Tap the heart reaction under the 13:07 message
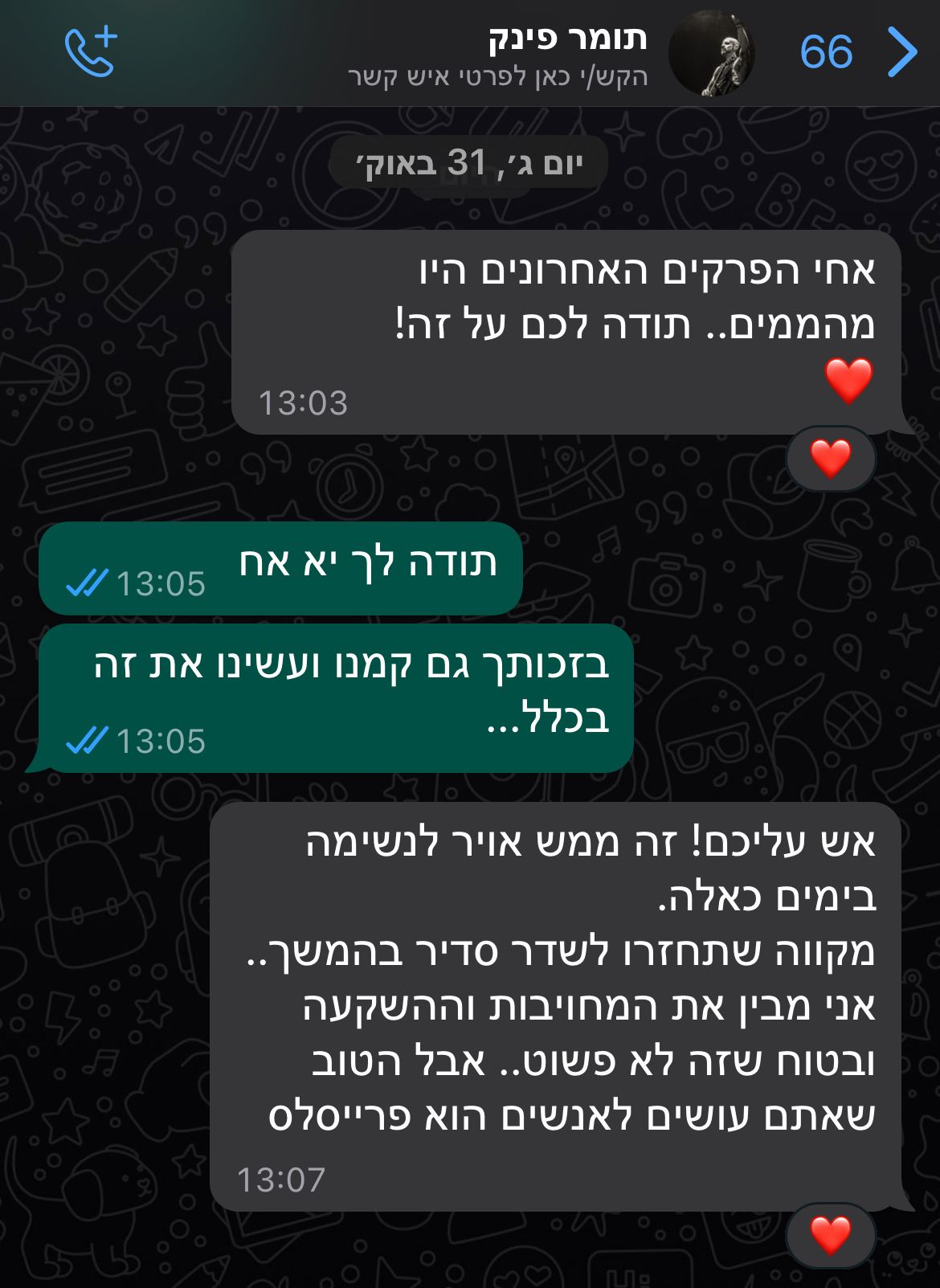The width and height of the screenshot is (940, 1288). pos(831,1235)
